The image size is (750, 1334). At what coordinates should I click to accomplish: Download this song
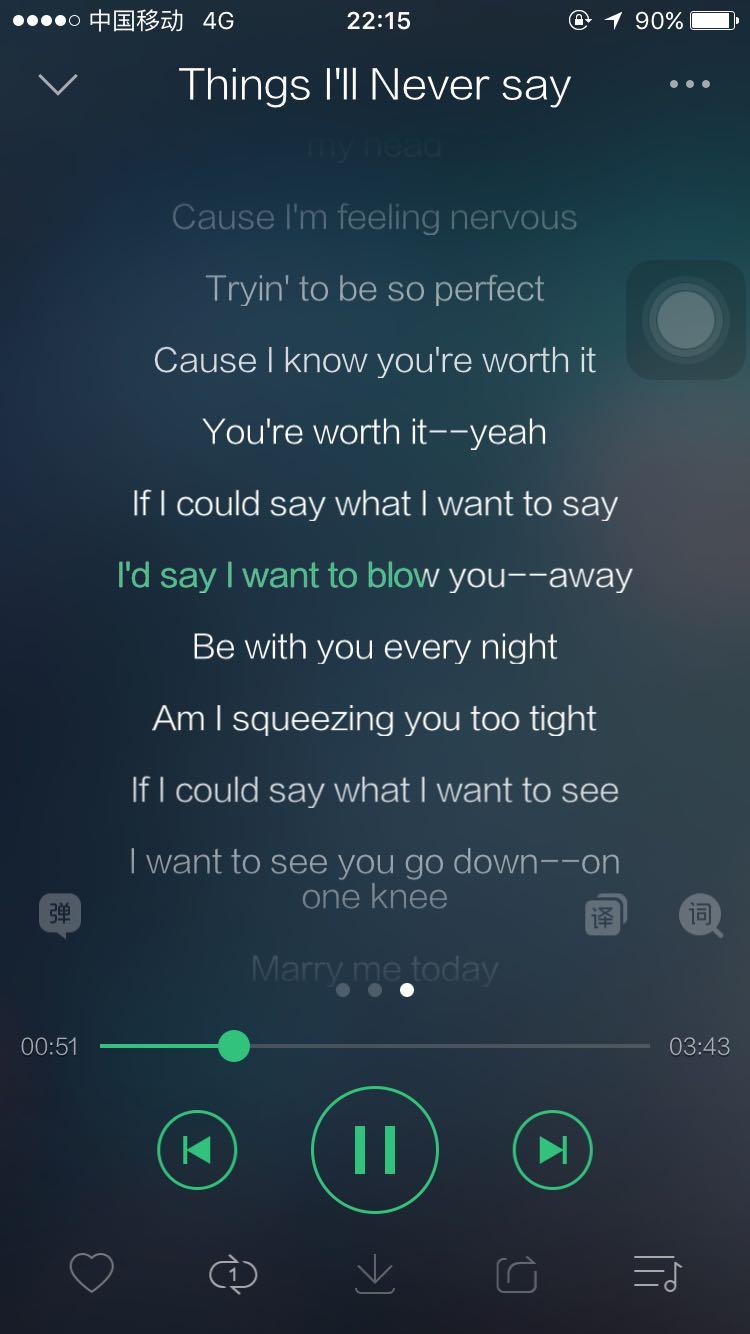(x=375, y=1274)
